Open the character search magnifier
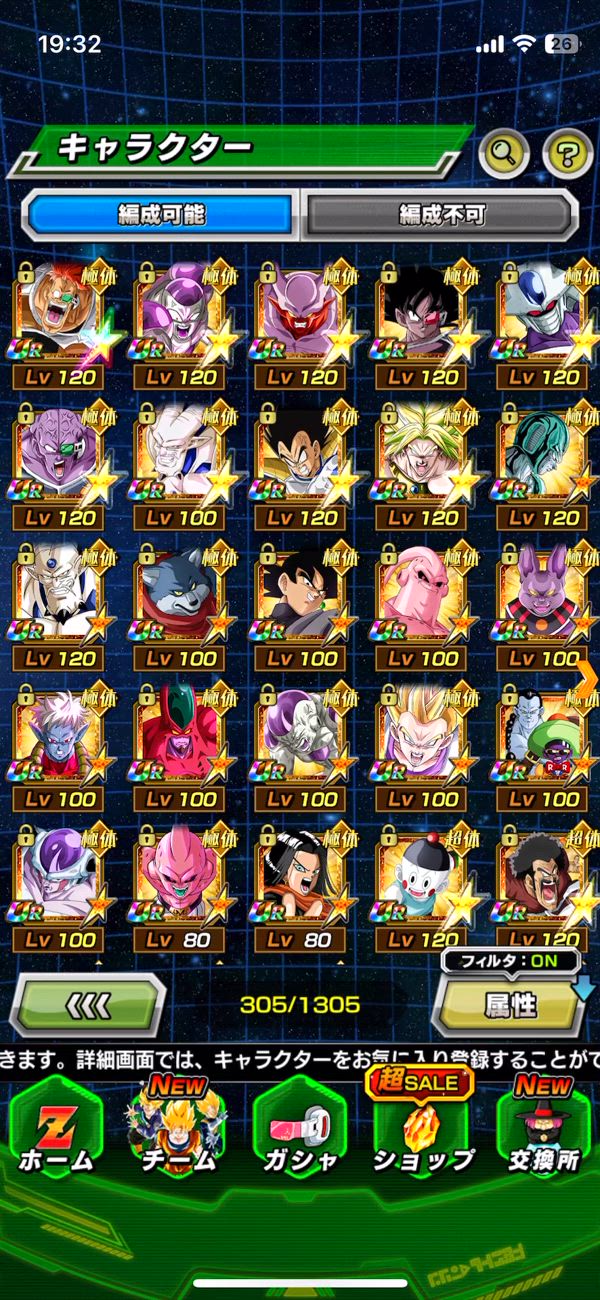Image resolution: width=600 pixels, height=1300 pixels. 503,153
